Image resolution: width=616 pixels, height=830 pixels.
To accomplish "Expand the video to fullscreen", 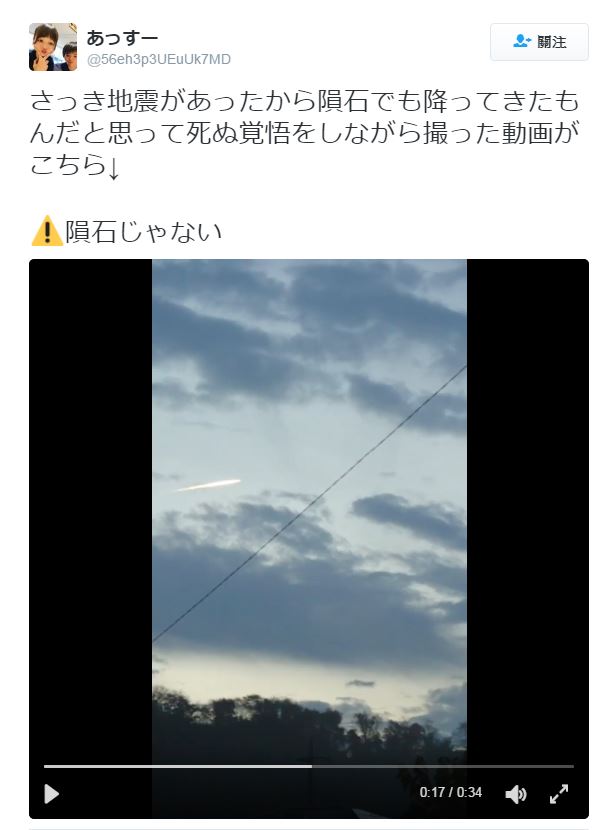I will point(560,794).
